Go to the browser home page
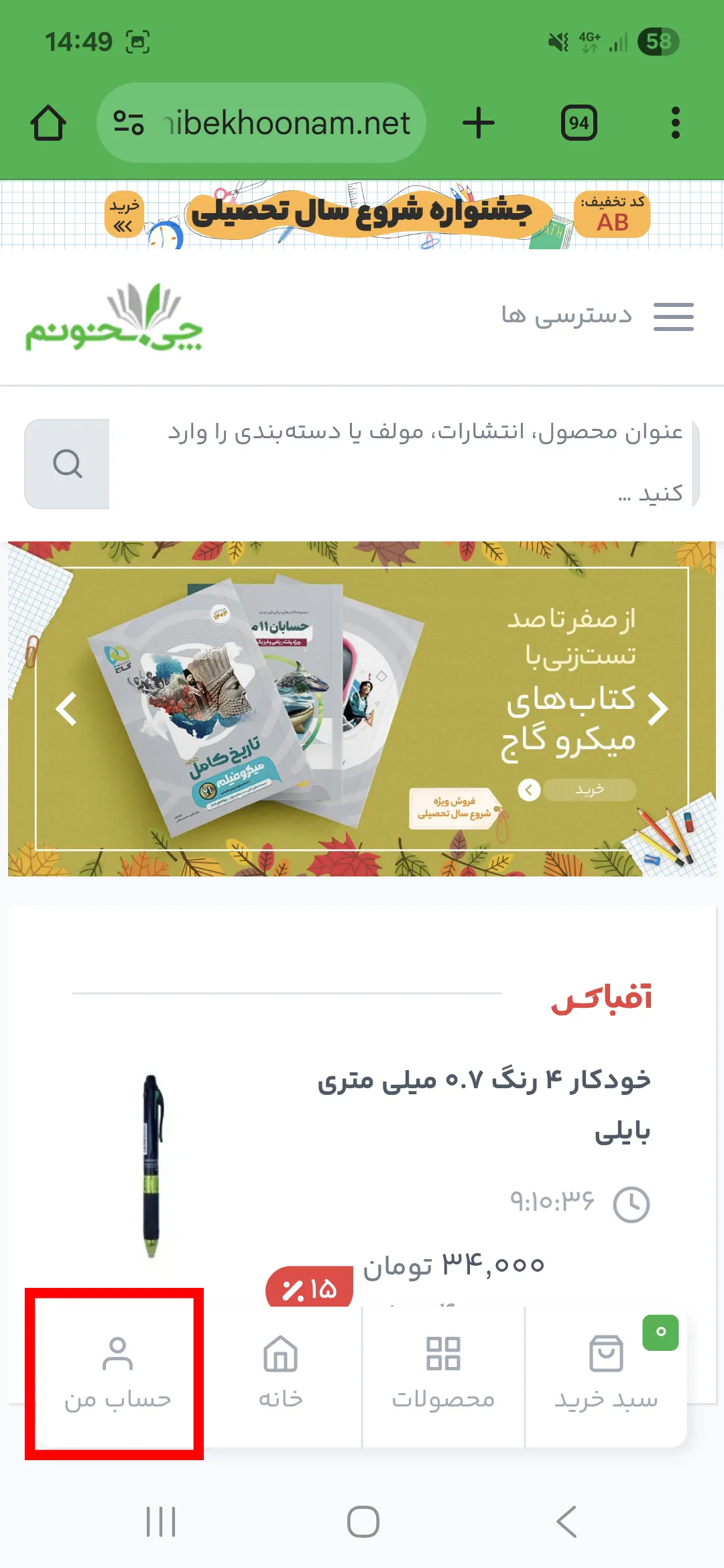Screen dimensions: 724x1568 coord(48,123)
